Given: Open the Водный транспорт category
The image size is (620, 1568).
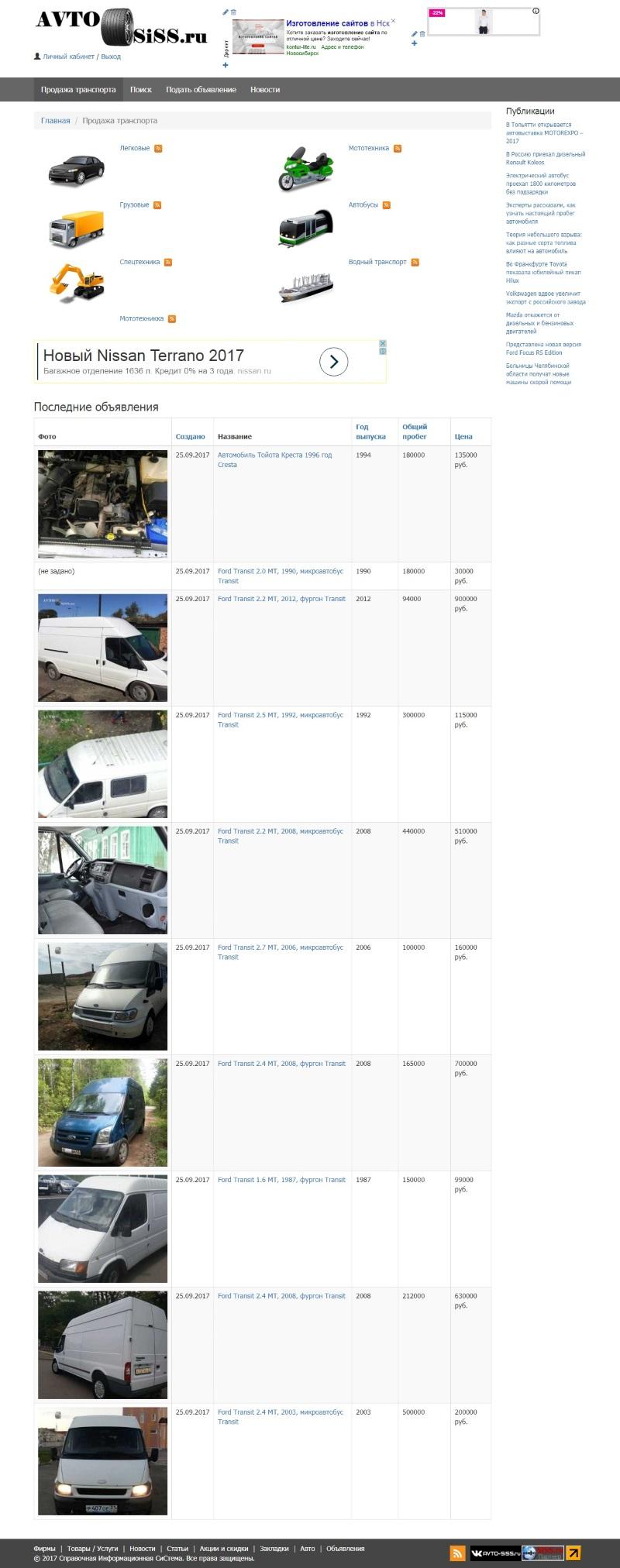Looking at the screenshot, I should click(x=377, y=262).
